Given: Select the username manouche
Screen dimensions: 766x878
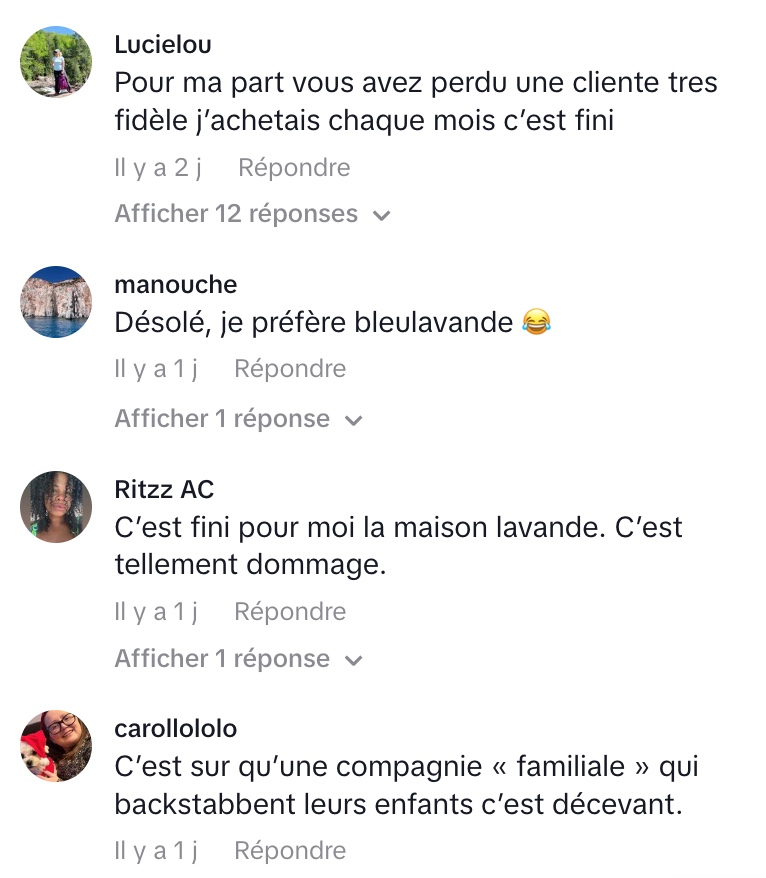Looking at the screenshot, I should 176,285.
